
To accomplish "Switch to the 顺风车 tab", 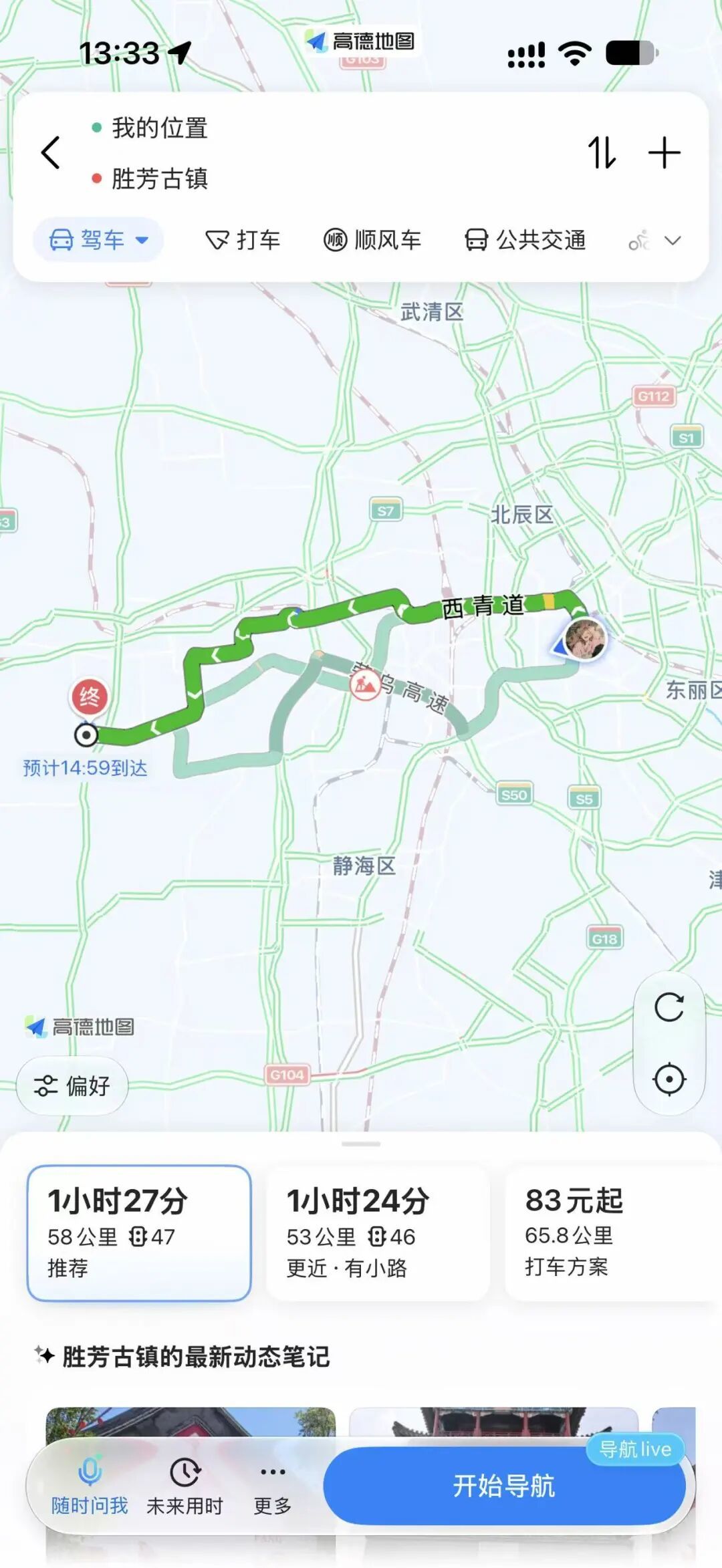I will [372, 239].
